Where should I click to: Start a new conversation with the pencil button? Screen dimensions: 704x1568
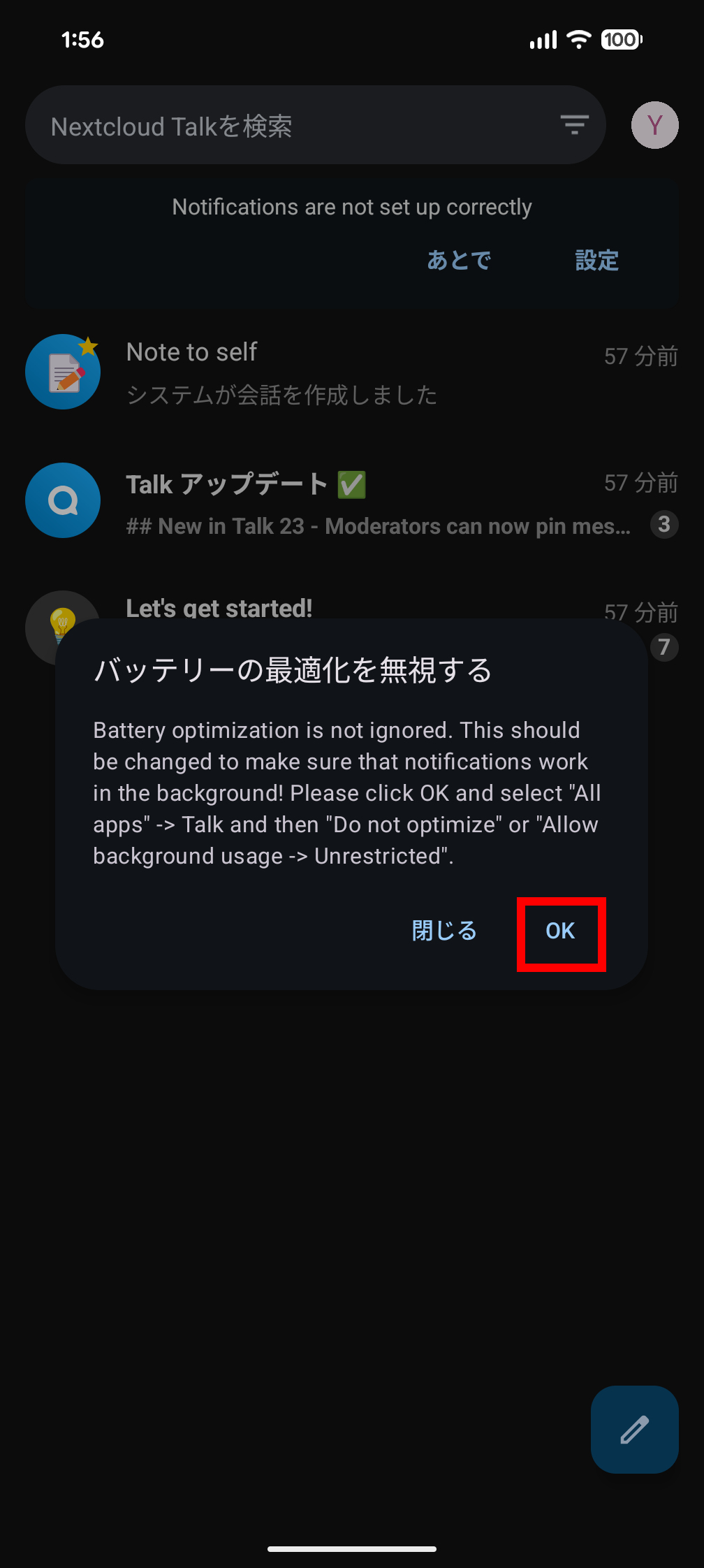click(634, 1430)
